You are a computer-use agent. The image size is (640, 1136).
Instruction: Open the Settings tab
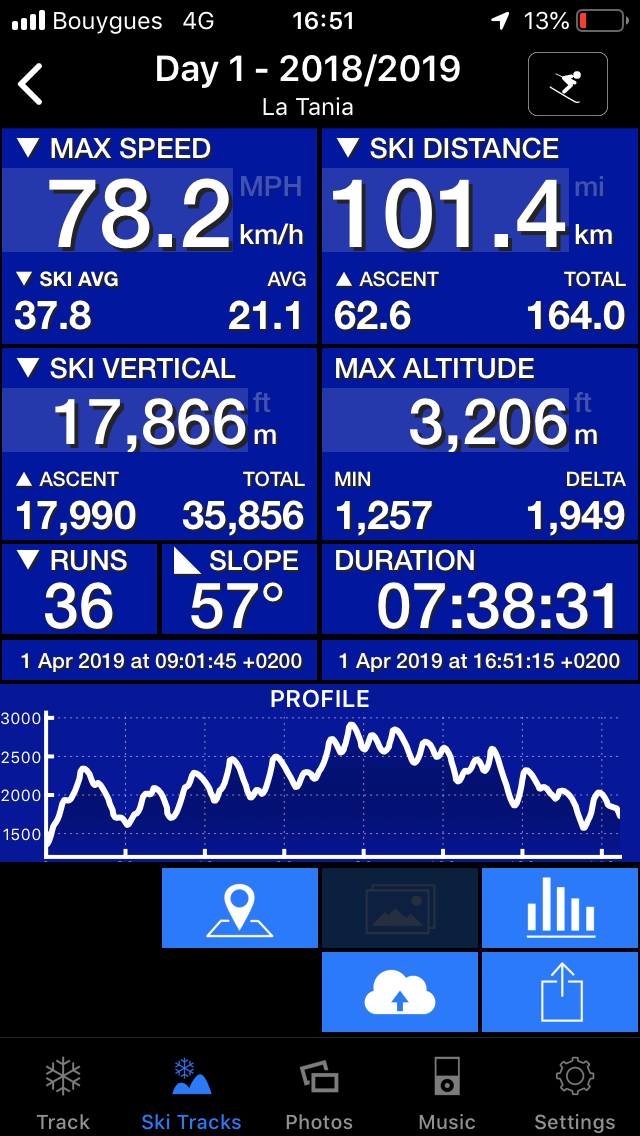point(575,1092)
